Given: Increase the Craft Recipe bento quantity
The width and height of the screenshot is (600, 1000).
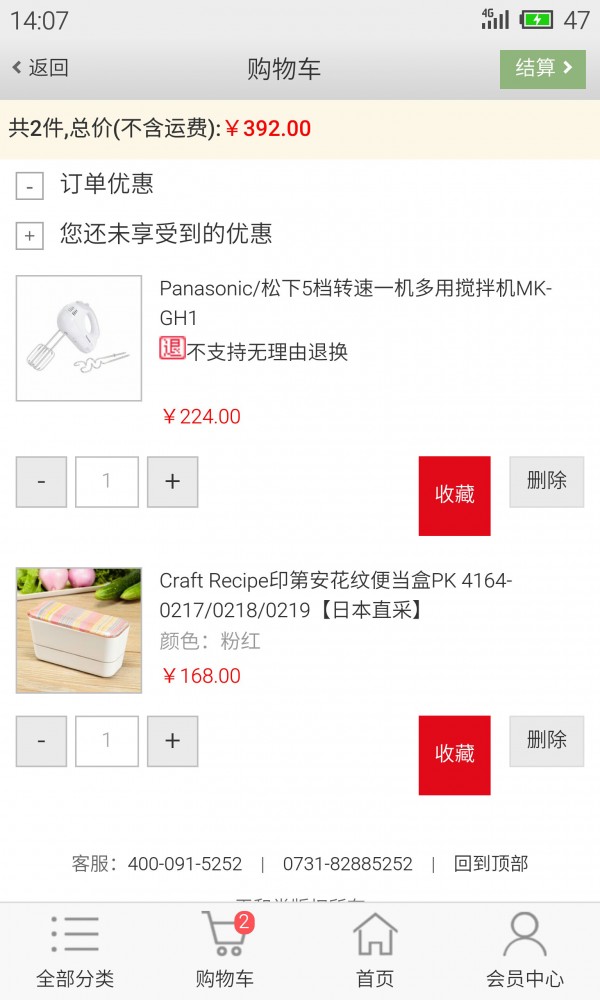Looking at the screenshot, I should 172,741.
